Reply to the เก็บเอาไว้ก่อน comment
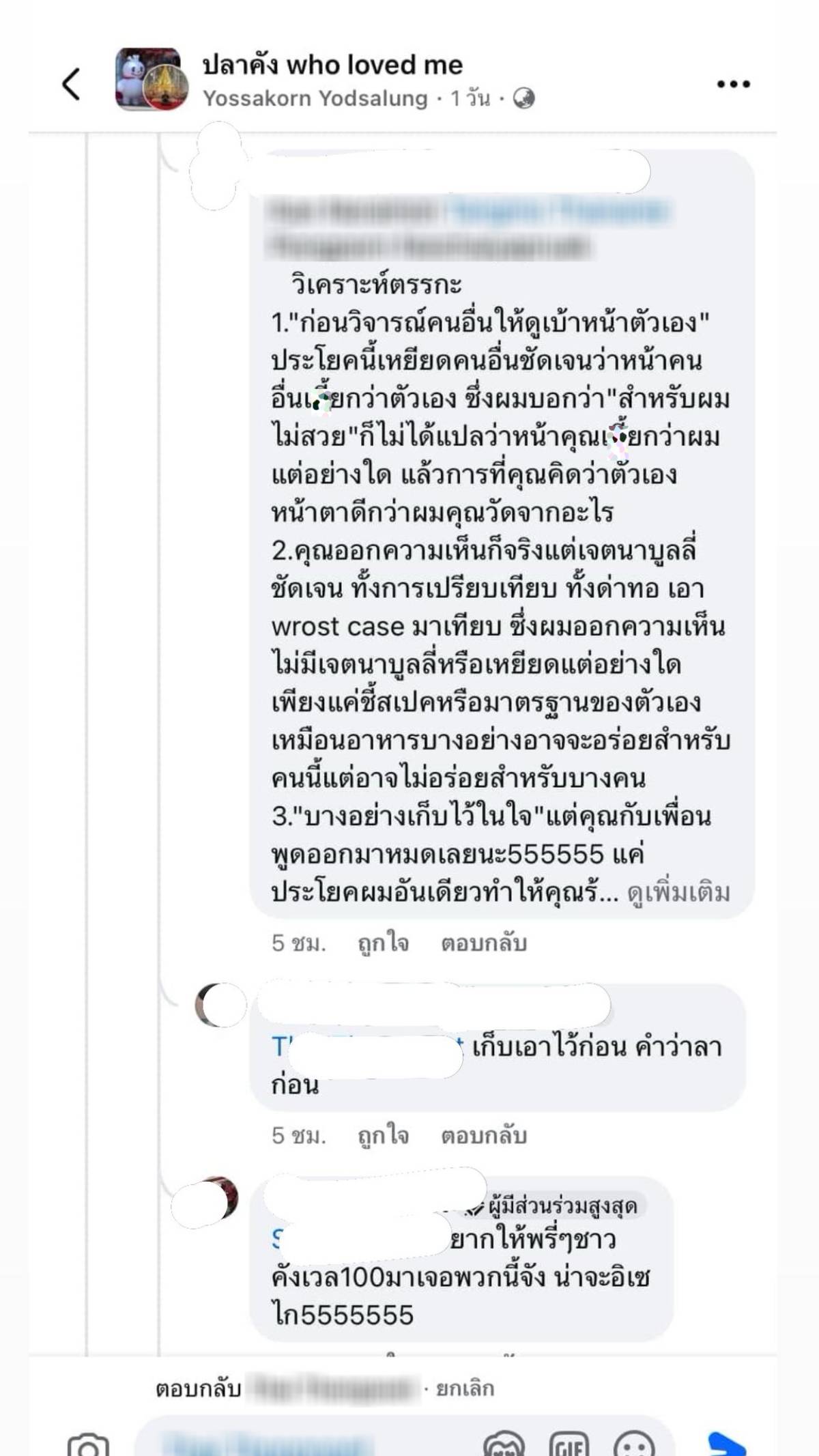 pyautogui.click(x=484, y=1135)
